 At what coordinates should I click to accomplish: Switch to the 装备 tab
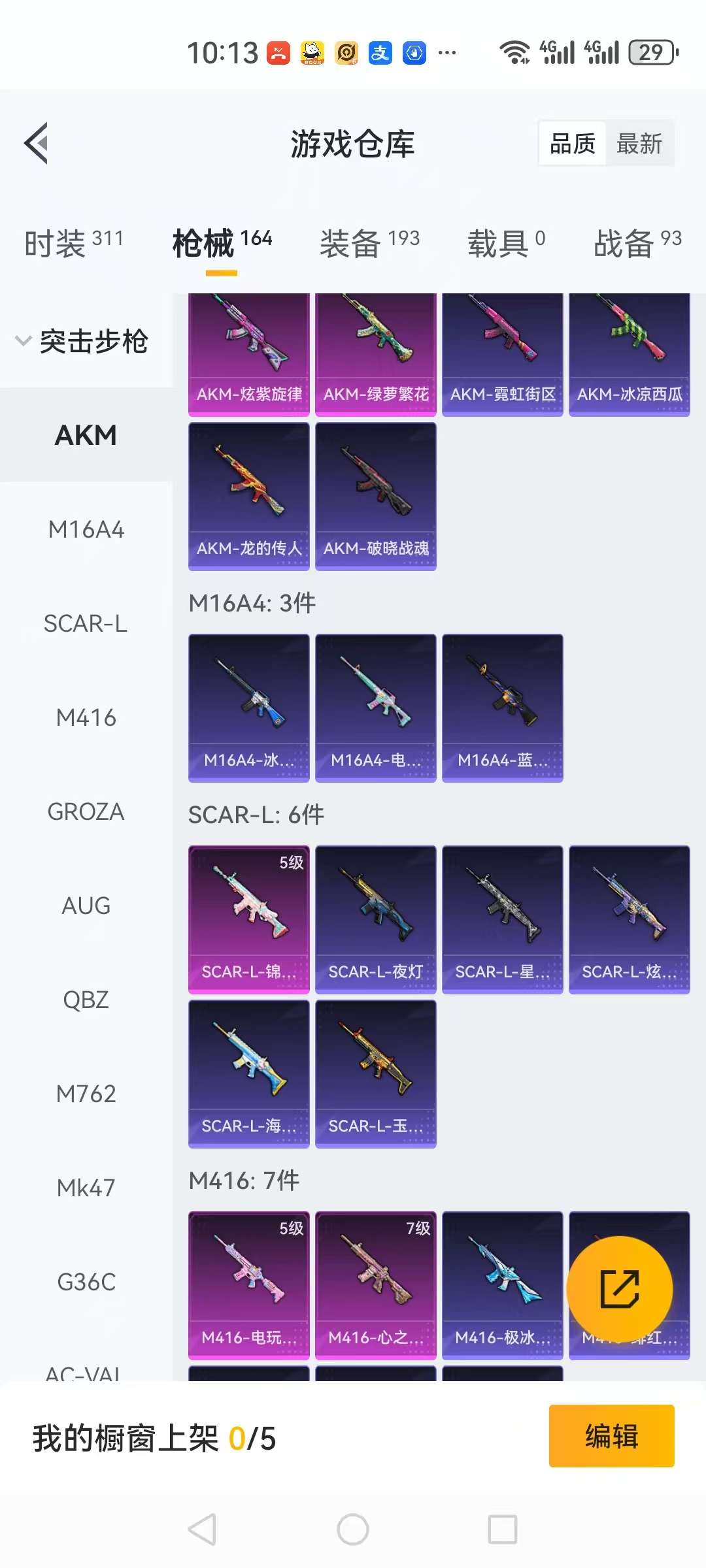click(x=369, y=244)
